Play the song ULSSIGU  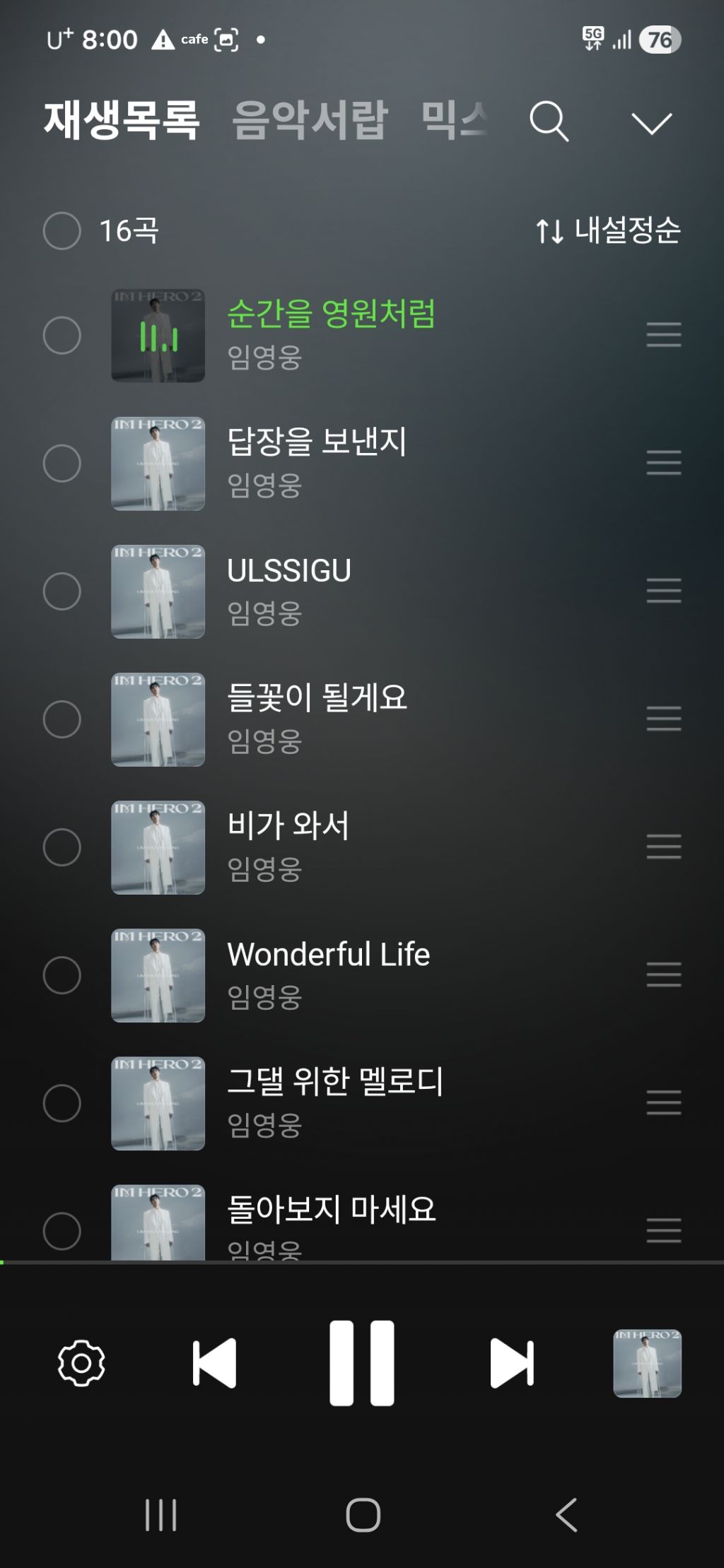click(288, 571)
